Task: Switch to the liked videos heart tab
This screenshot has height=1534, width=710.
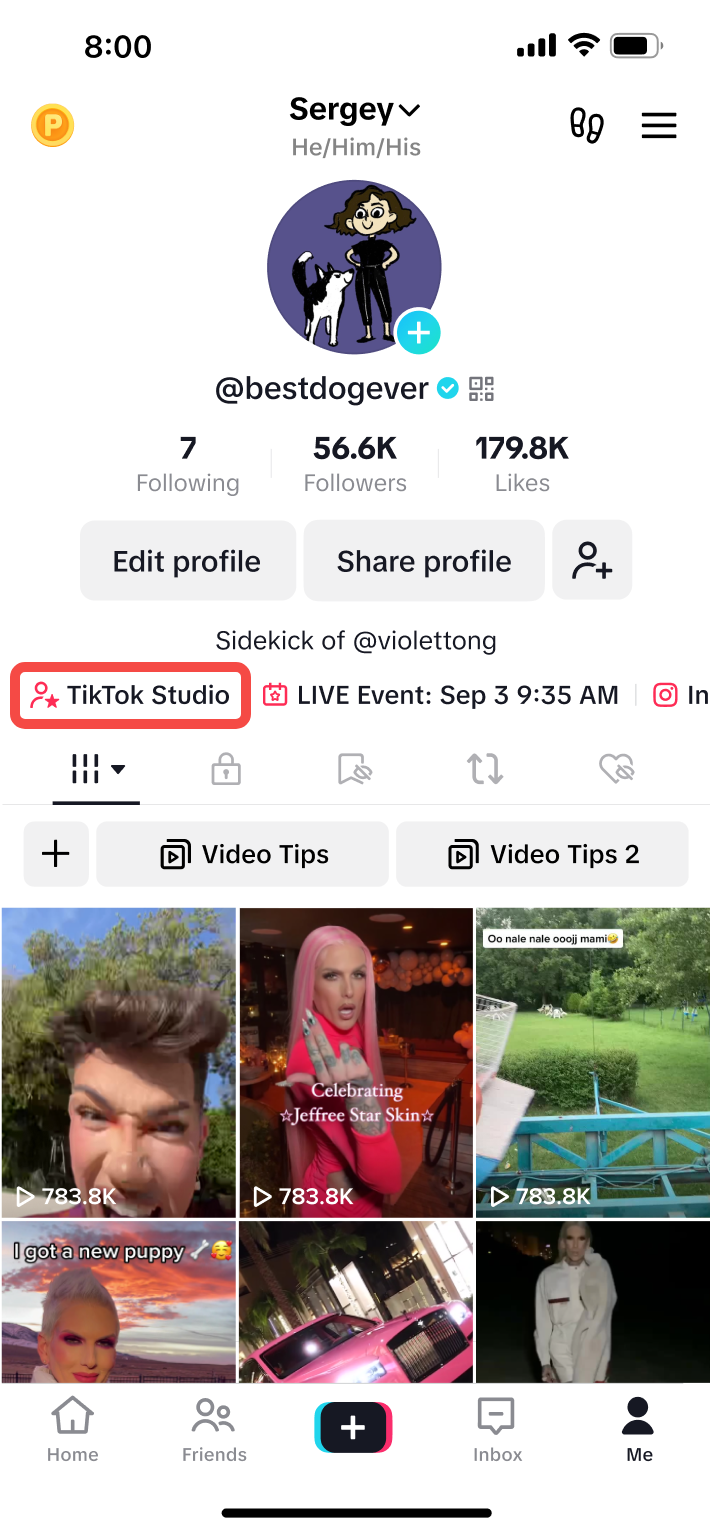Action: (x=617, y=769)
